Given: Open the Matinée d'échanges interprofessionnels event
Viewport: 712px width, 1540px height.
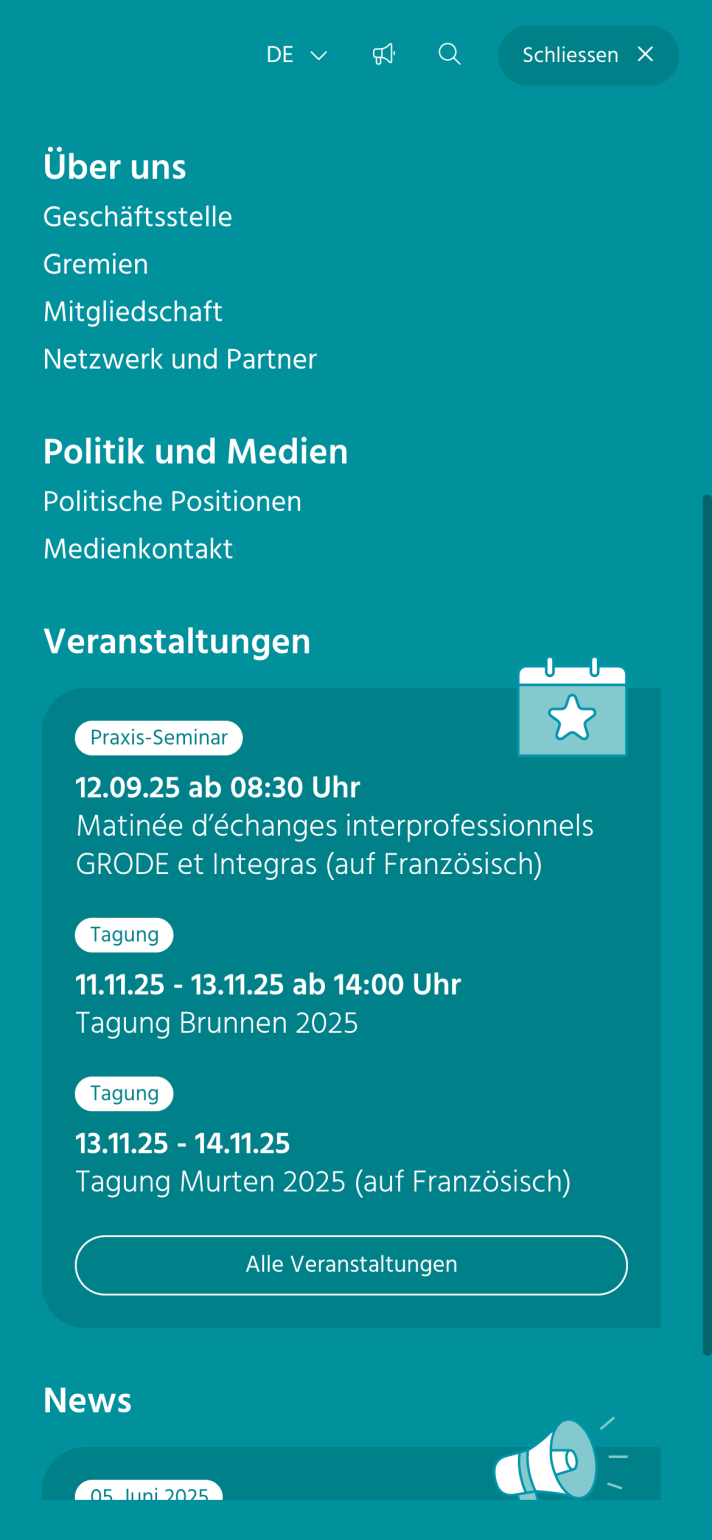Looking at the screenshot, I should (334, 845).
